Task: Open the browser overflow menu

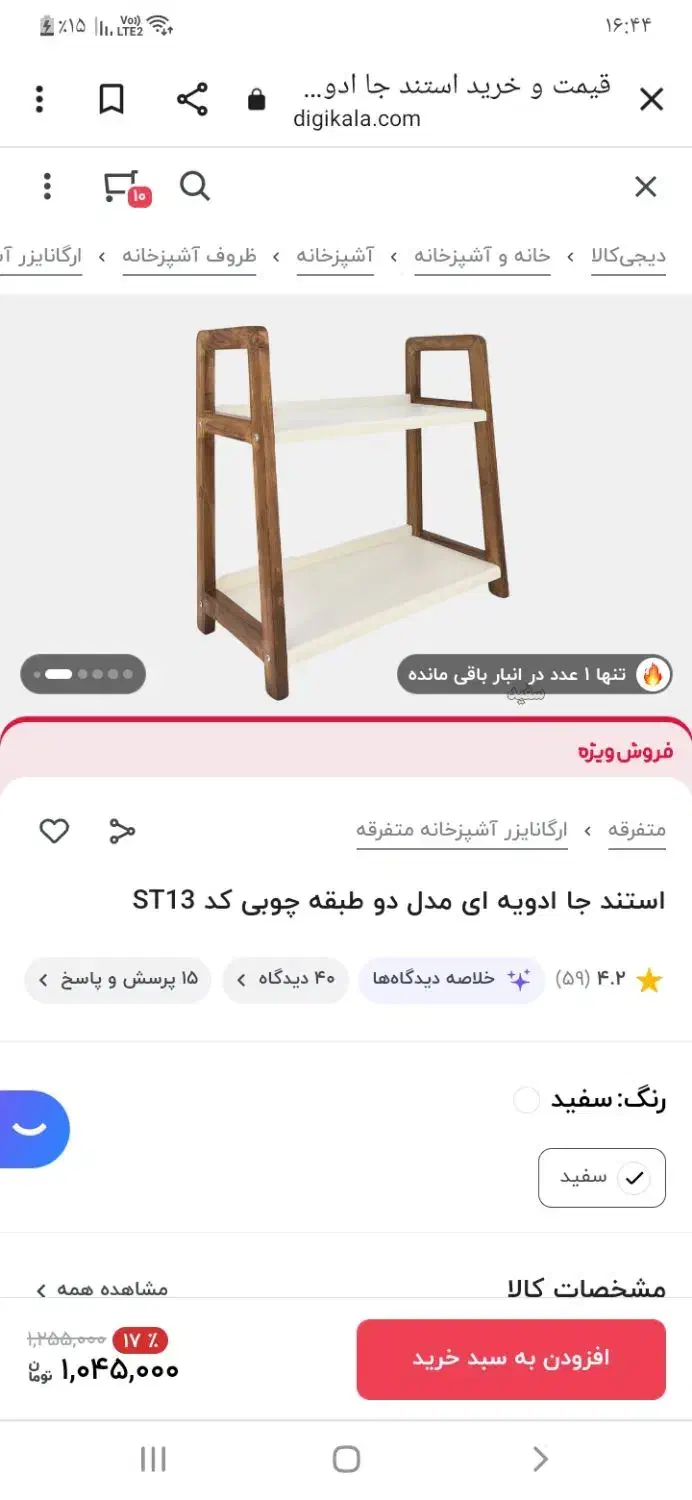Action: 39,100
